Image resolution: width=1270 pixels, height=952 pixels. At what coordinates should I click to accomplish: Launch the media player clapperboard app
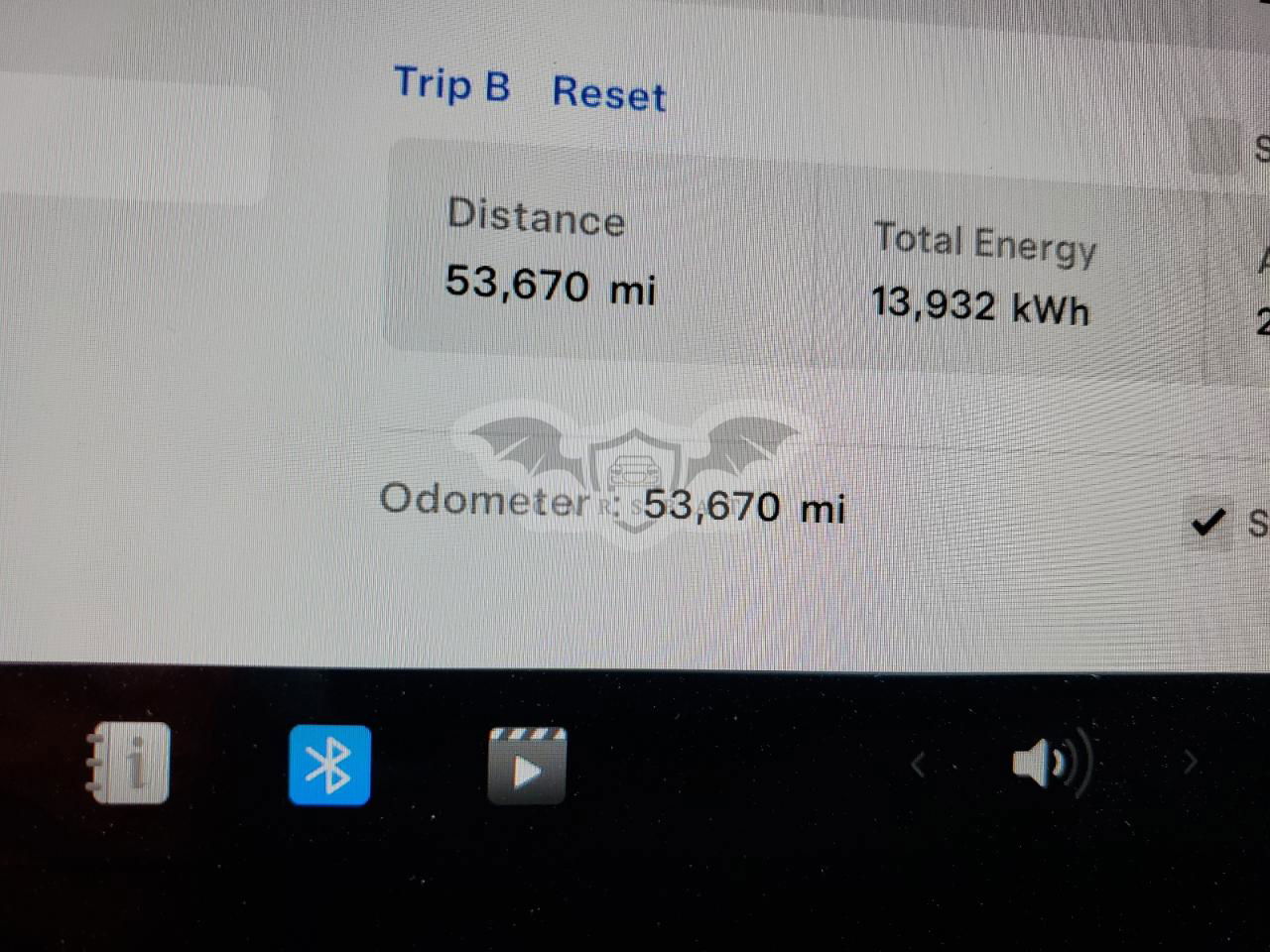point(527,766)
